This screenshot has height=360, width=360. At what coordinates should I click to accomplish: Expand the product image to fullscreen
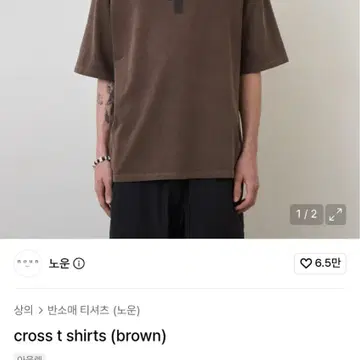pyautogui.click(x=336, y=215)
